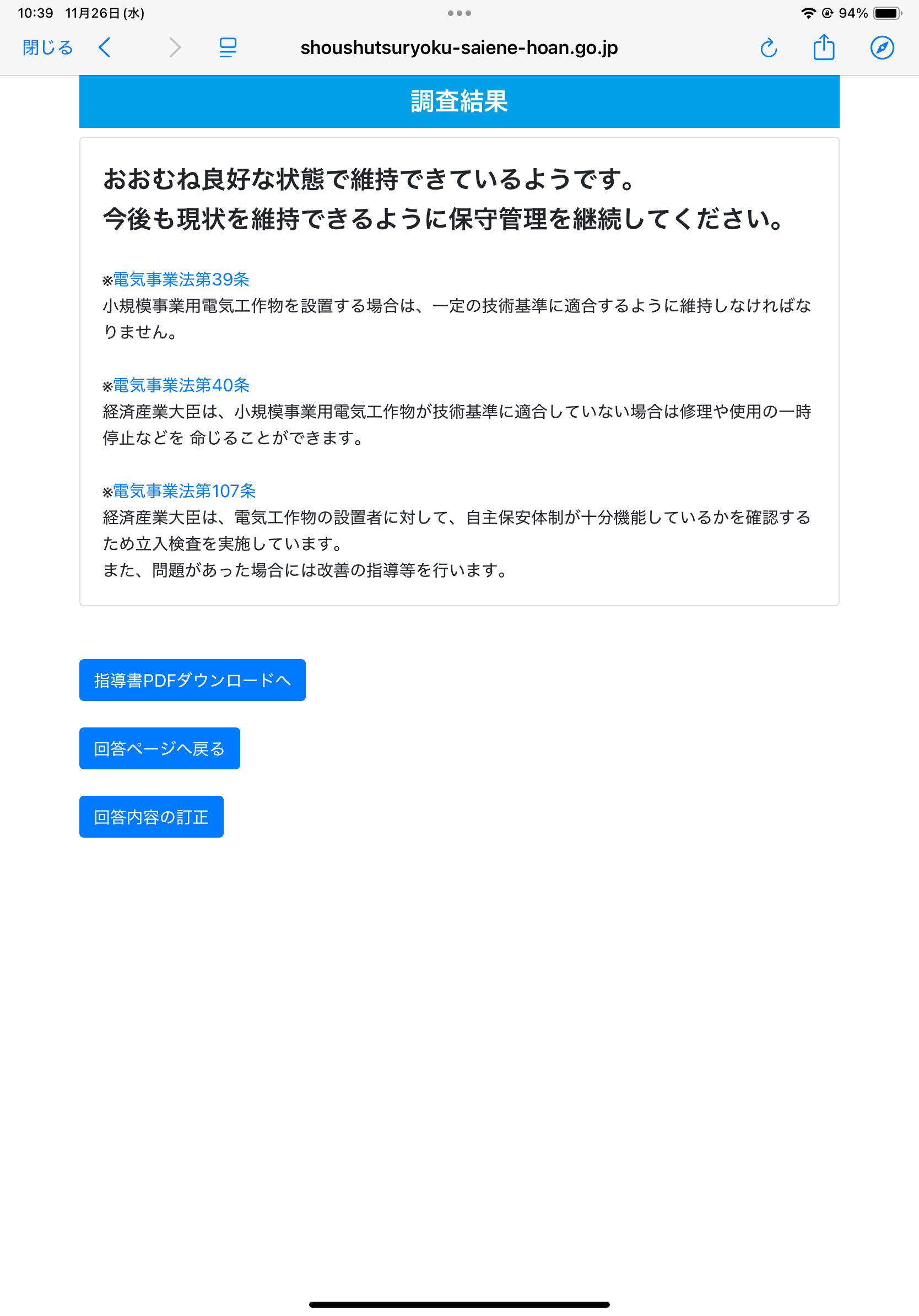This screenshot has height=1316, width=919.
Task: Tap 閉じる to close the browser view
Action: (47, 47)
